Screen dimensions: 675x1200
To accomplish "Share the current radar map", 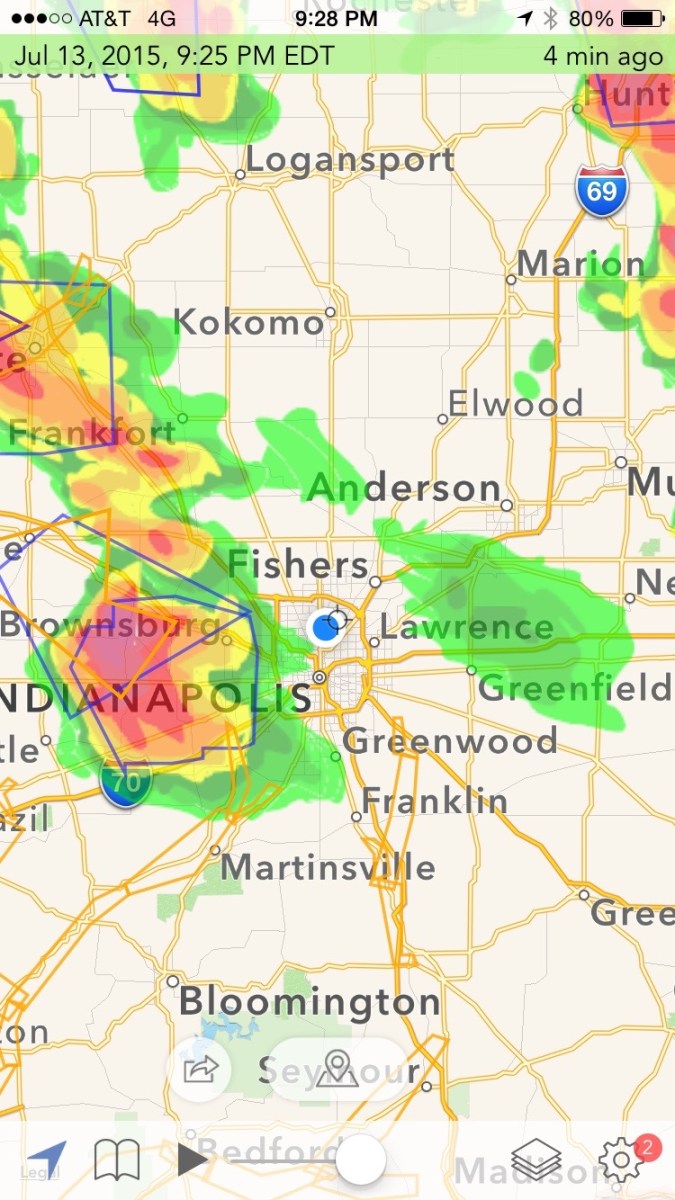I will pyautogui.click(x=201, y=1069).
